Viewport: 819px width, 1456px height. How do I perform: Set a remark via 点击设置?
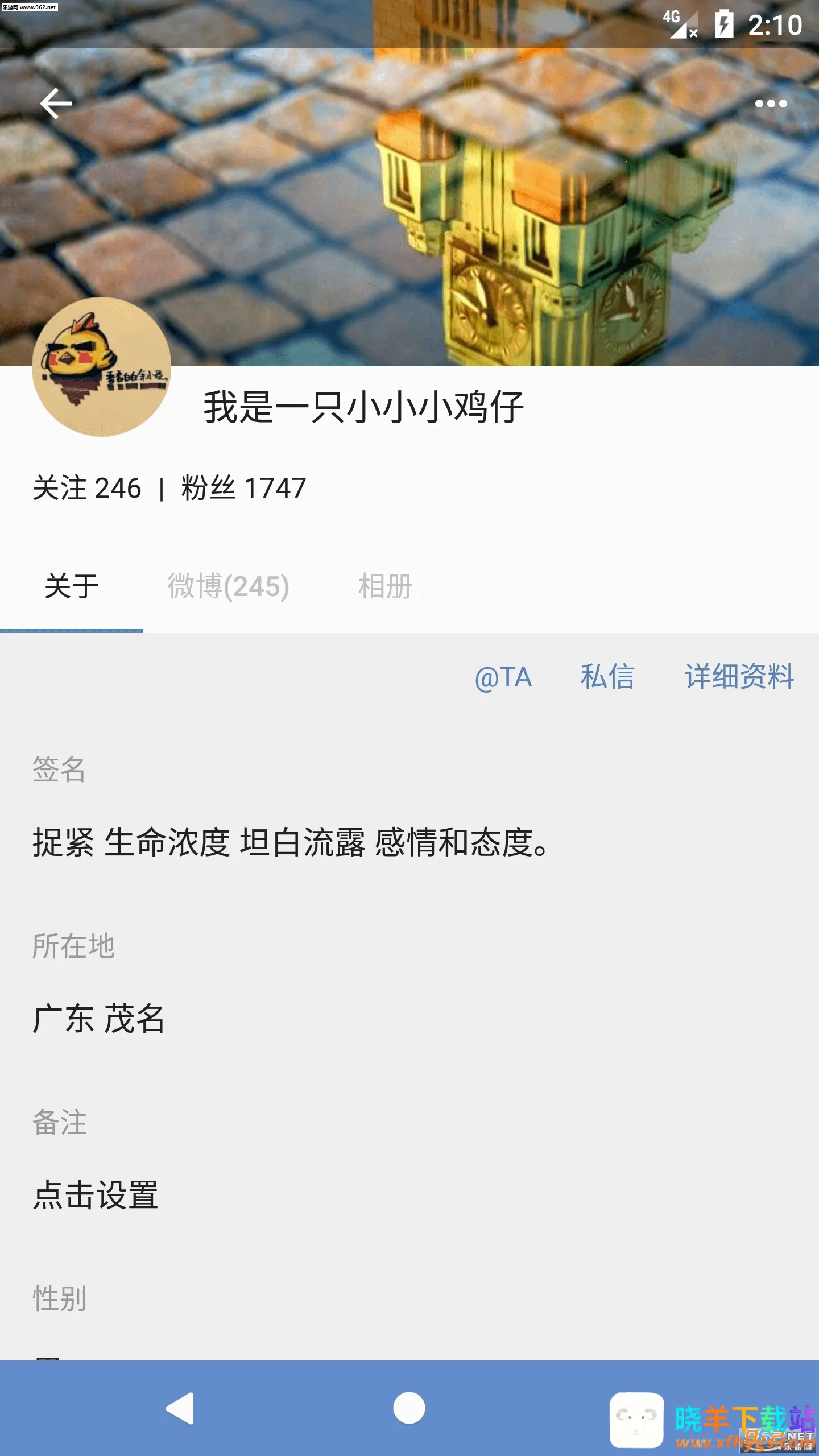tap(96, 1194)
